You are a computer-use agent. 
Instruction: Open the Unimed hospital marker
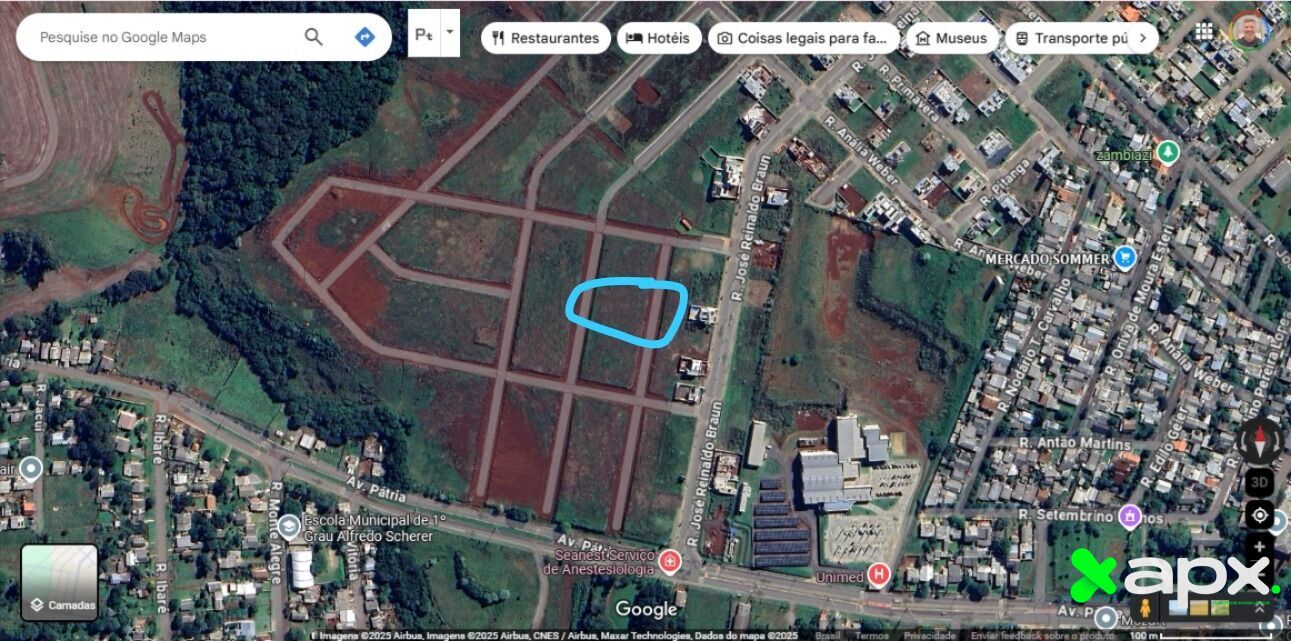click(878, 575)
